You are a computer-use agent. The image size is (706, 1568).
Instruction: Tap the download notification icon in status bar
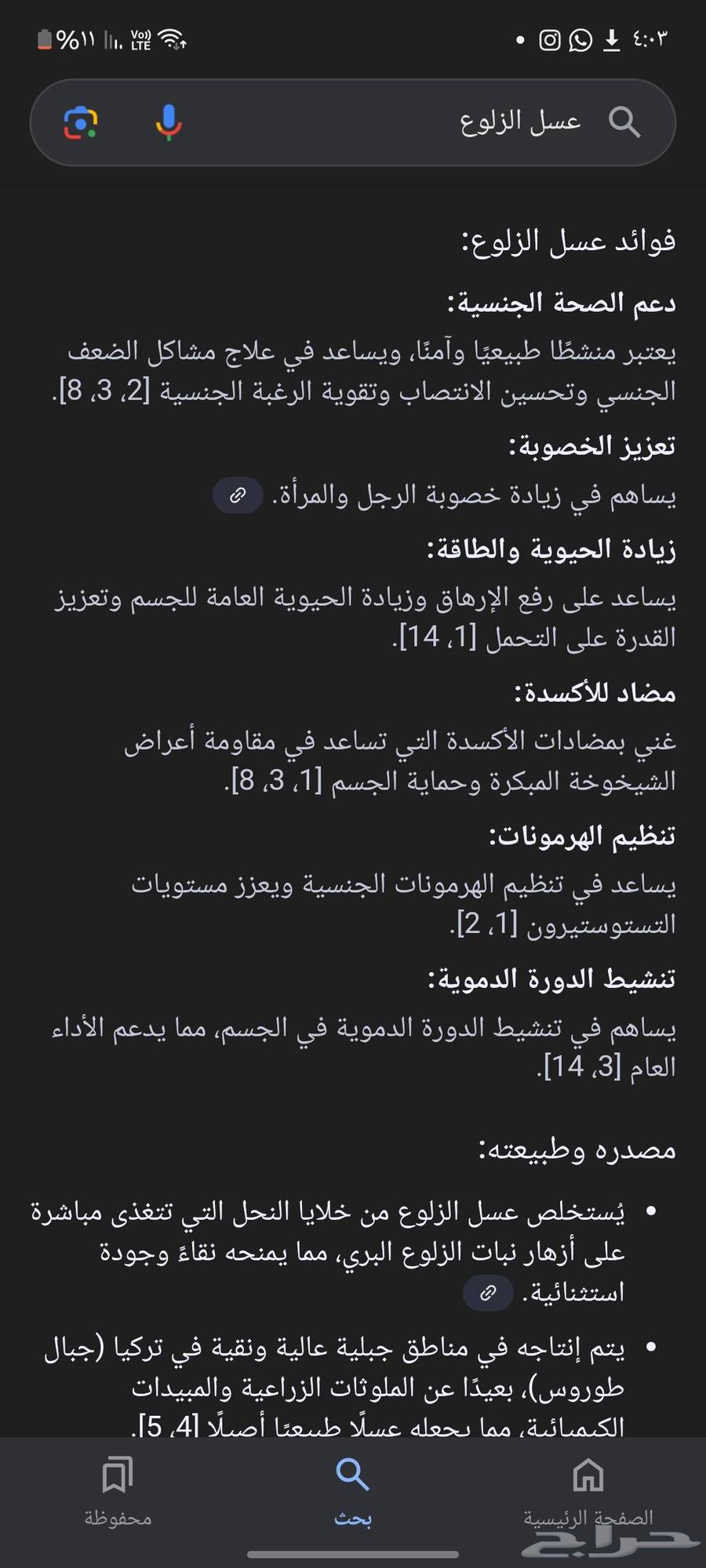(610, 39)
